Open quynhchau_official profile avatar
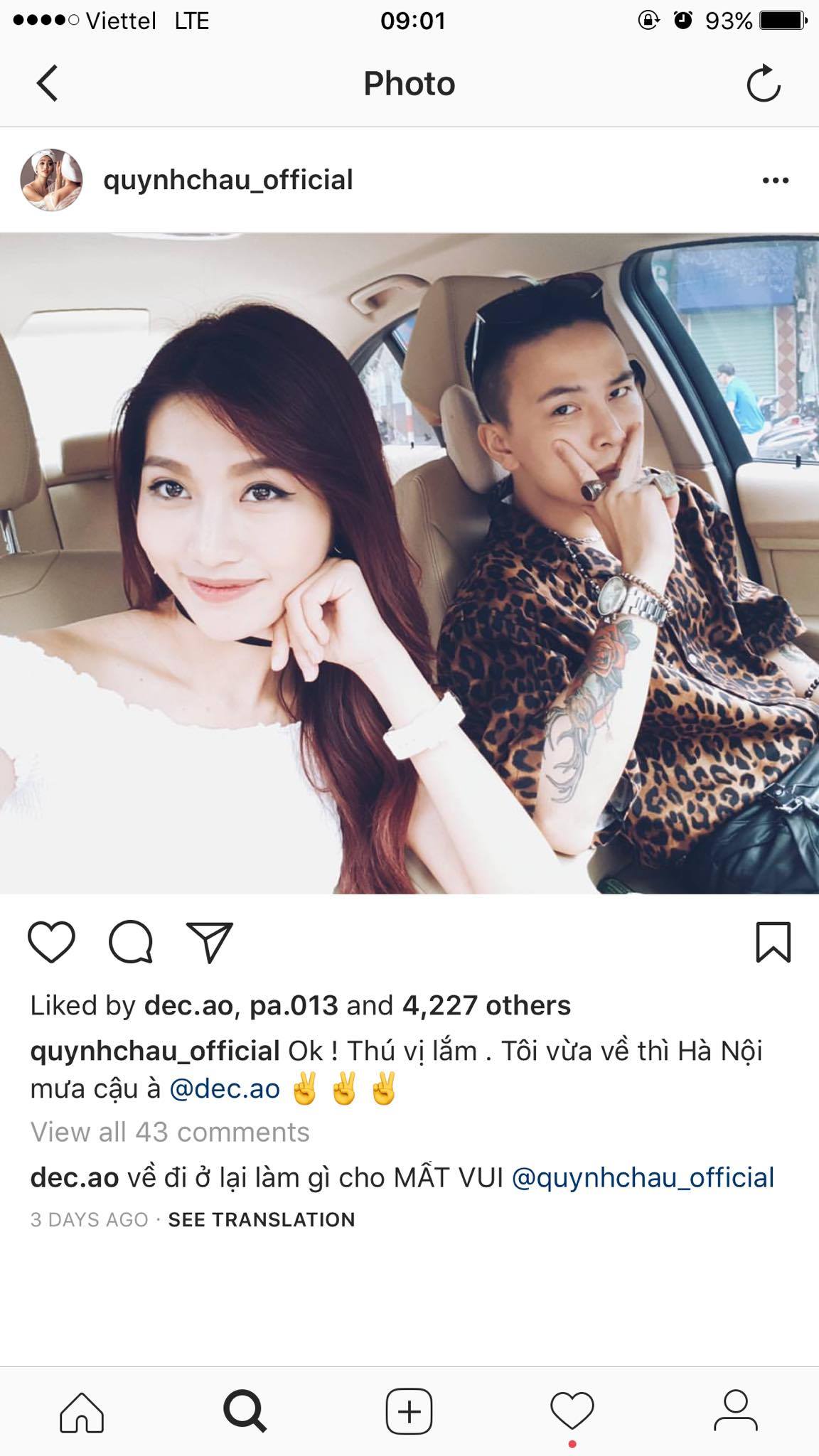The height and width of the screenshot is (1456, 819). tap(51, 181)
